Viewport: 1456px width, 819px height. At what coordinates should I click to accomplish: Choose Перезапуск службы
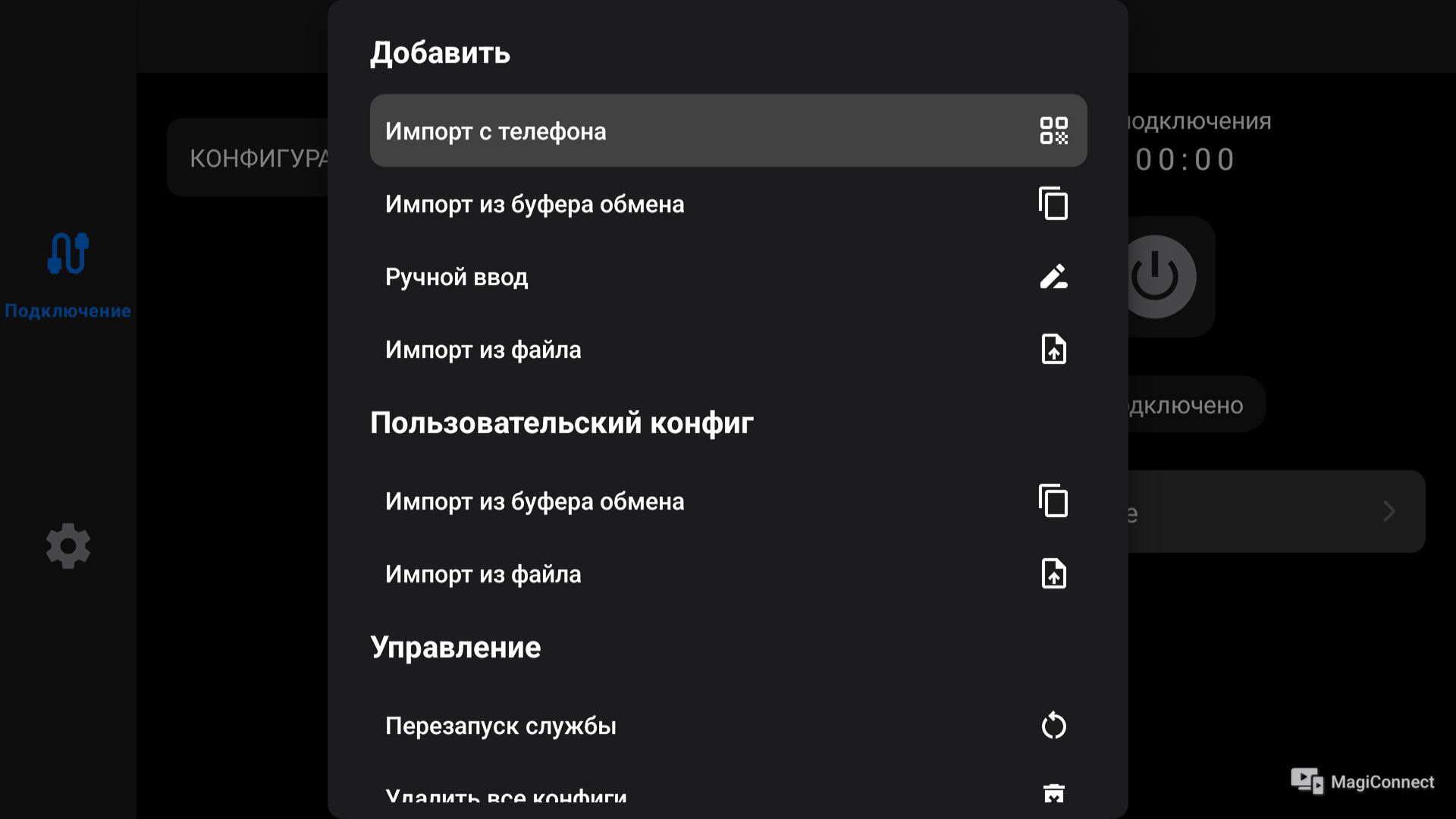728,725
